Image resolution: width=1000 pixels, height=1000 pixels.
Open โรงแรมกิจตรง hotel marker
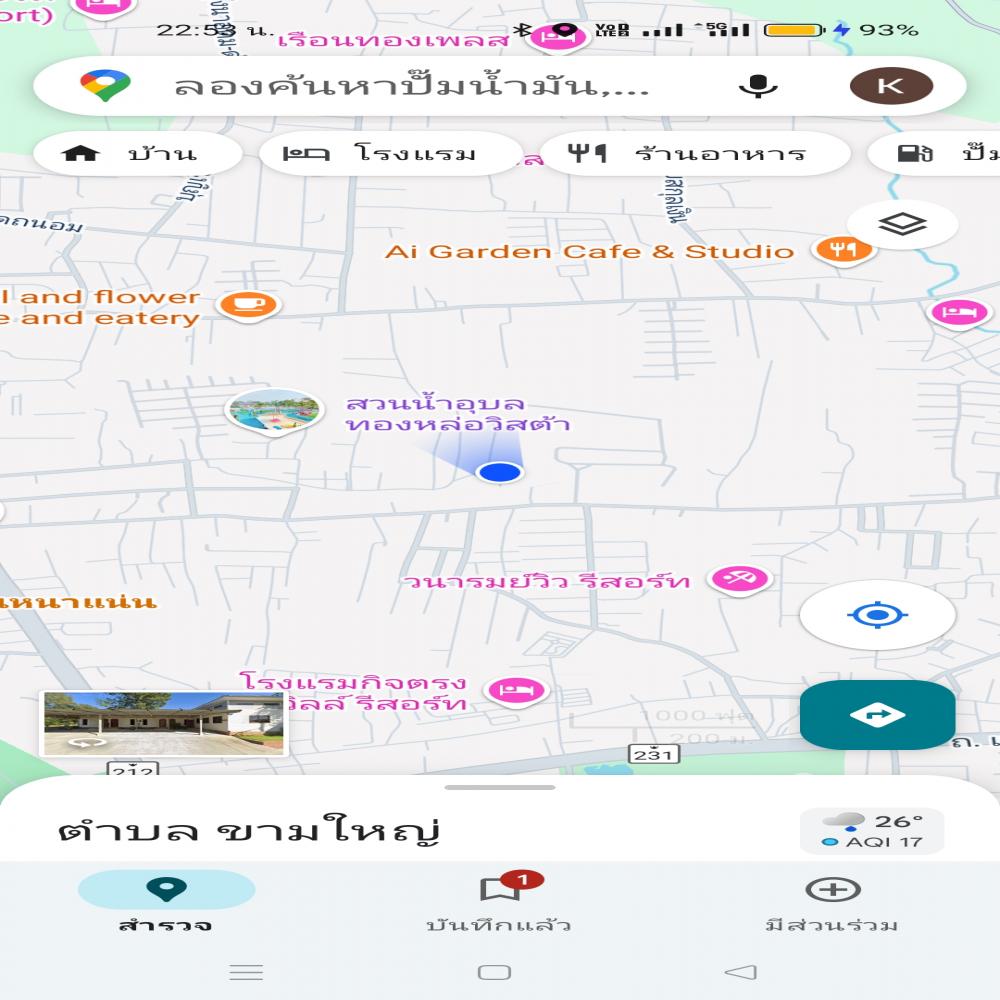[517, 689]
